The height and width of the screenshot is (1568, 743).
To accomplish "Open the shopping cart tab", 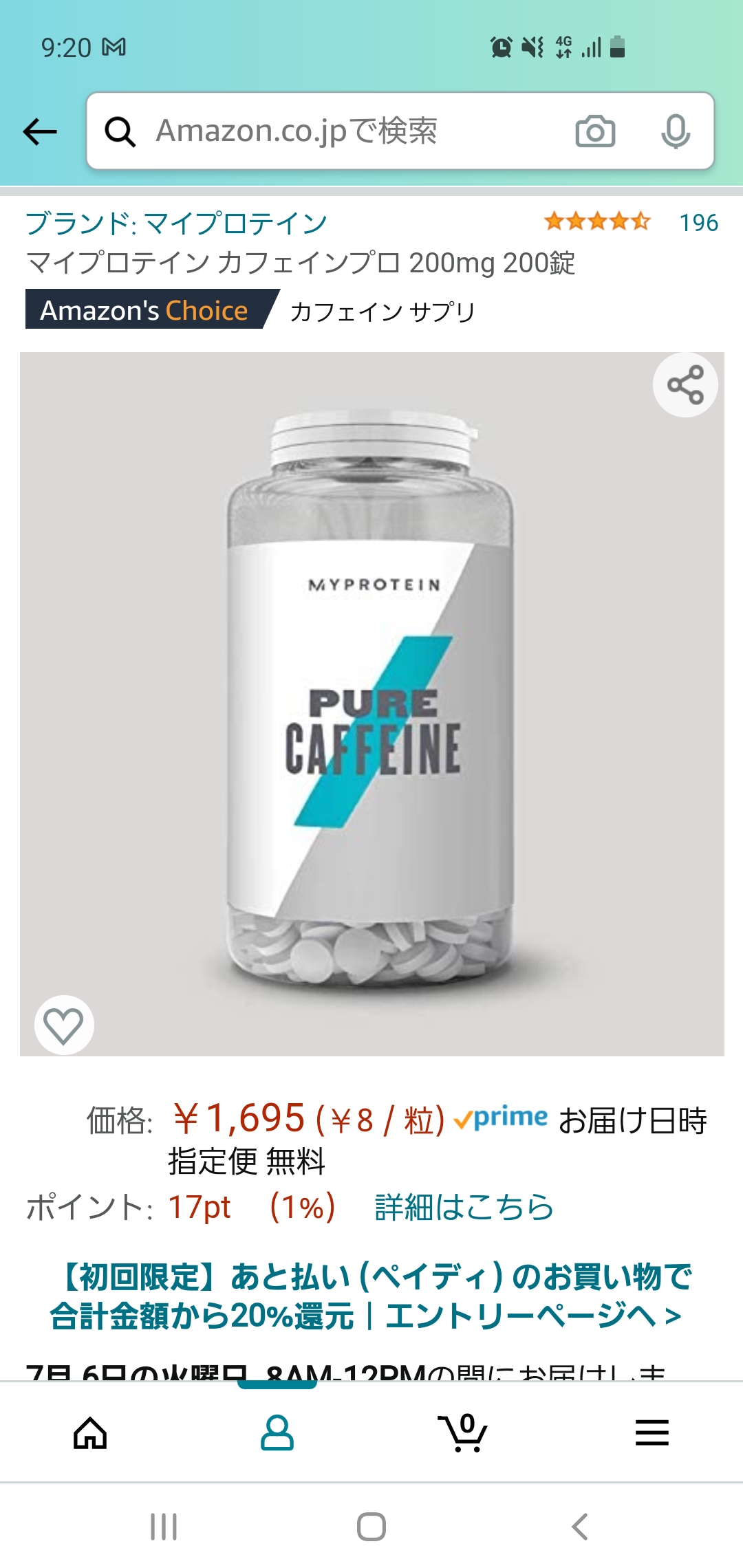I will (463, 1433).
